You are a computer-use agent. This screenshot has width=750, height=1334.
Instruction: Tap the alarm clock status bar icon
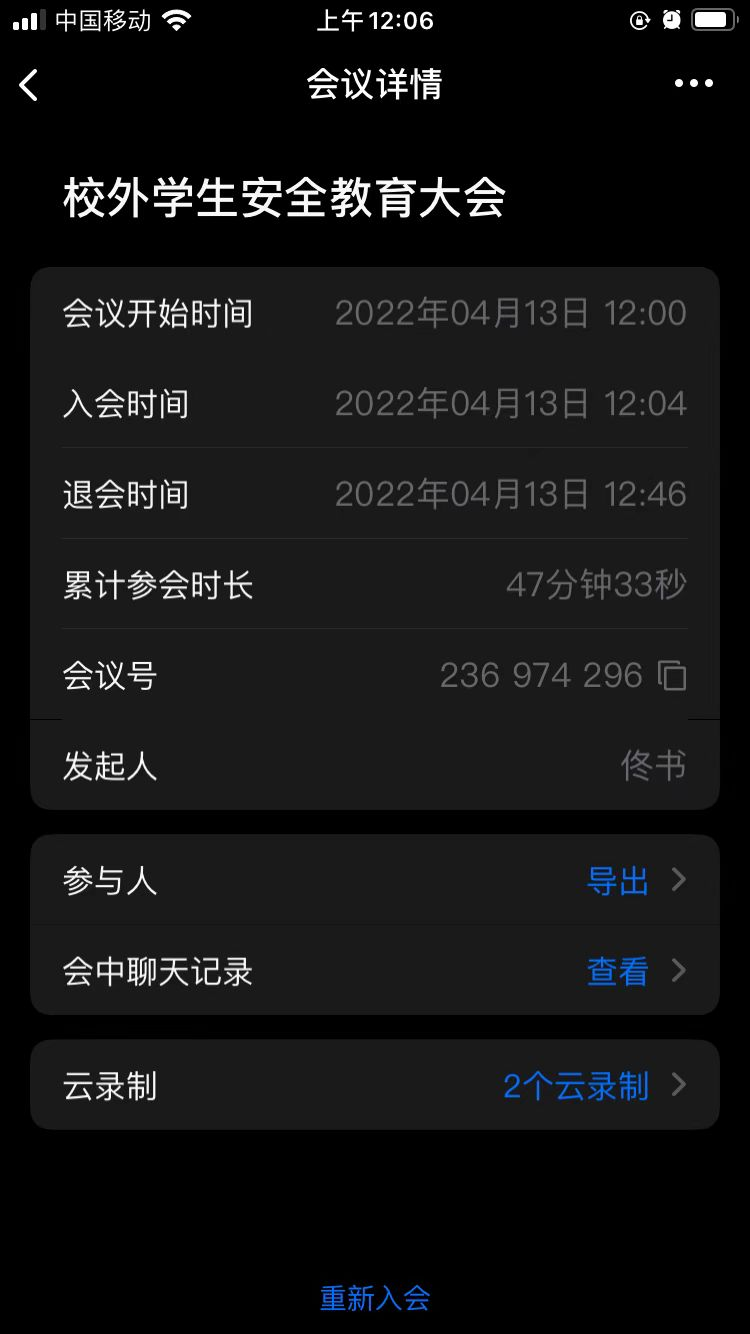670,19
